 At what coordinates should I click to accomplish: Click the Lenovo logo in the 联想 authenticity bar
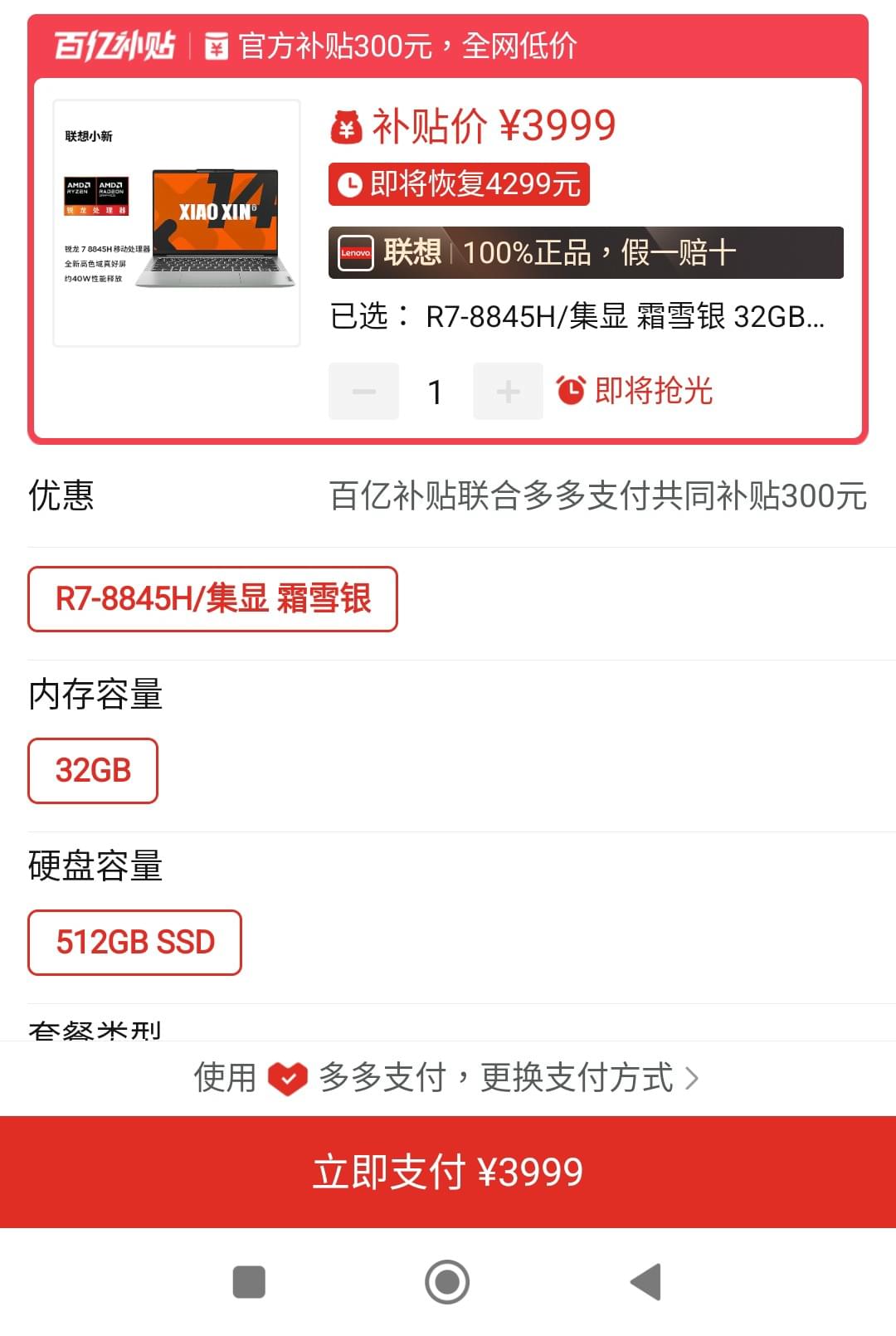tap(358, 251)
